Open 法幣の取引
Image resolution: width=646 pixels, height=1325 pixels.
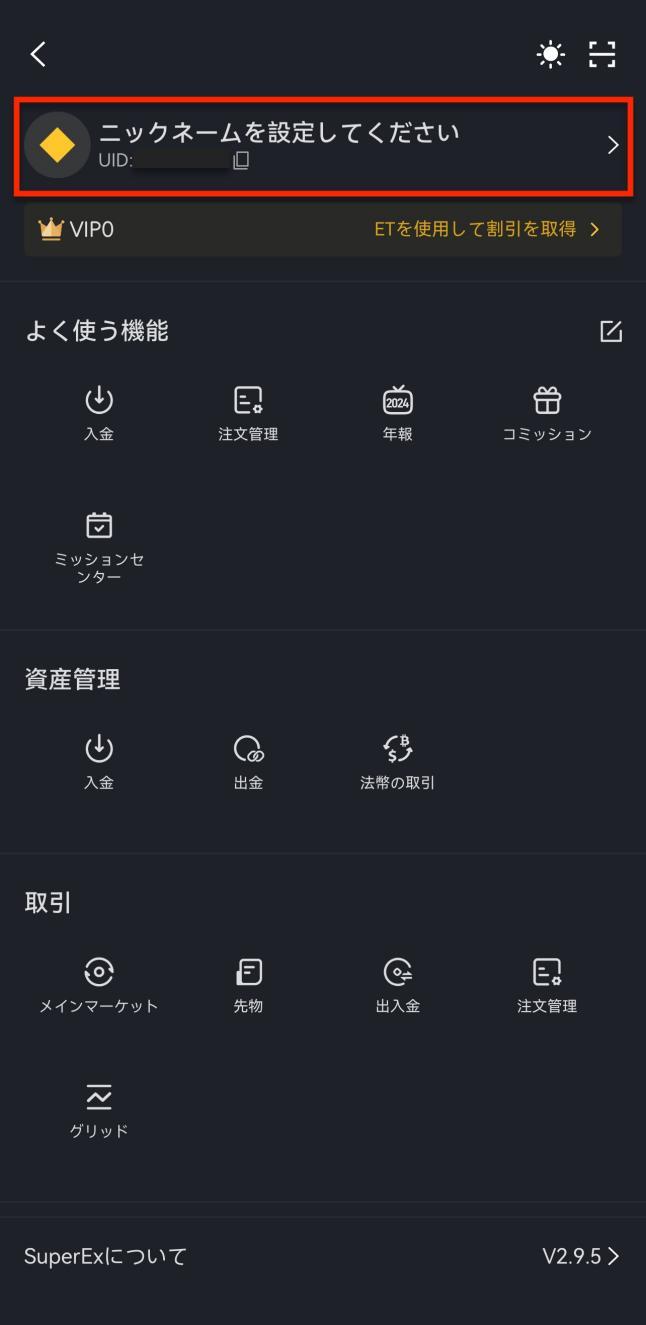click(398, 762)
